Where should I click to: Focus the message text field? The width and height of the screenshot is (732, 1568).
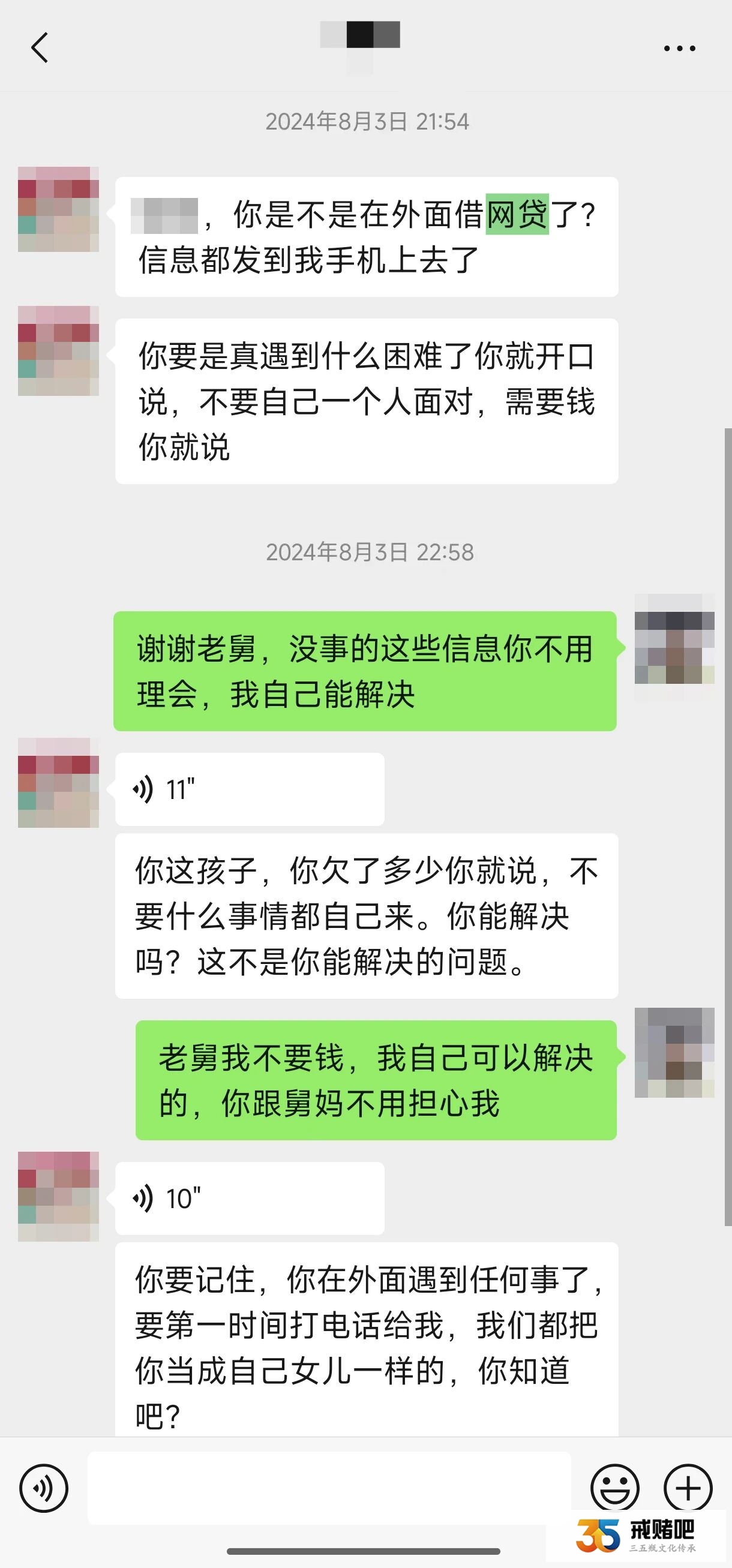[329, 1488]
